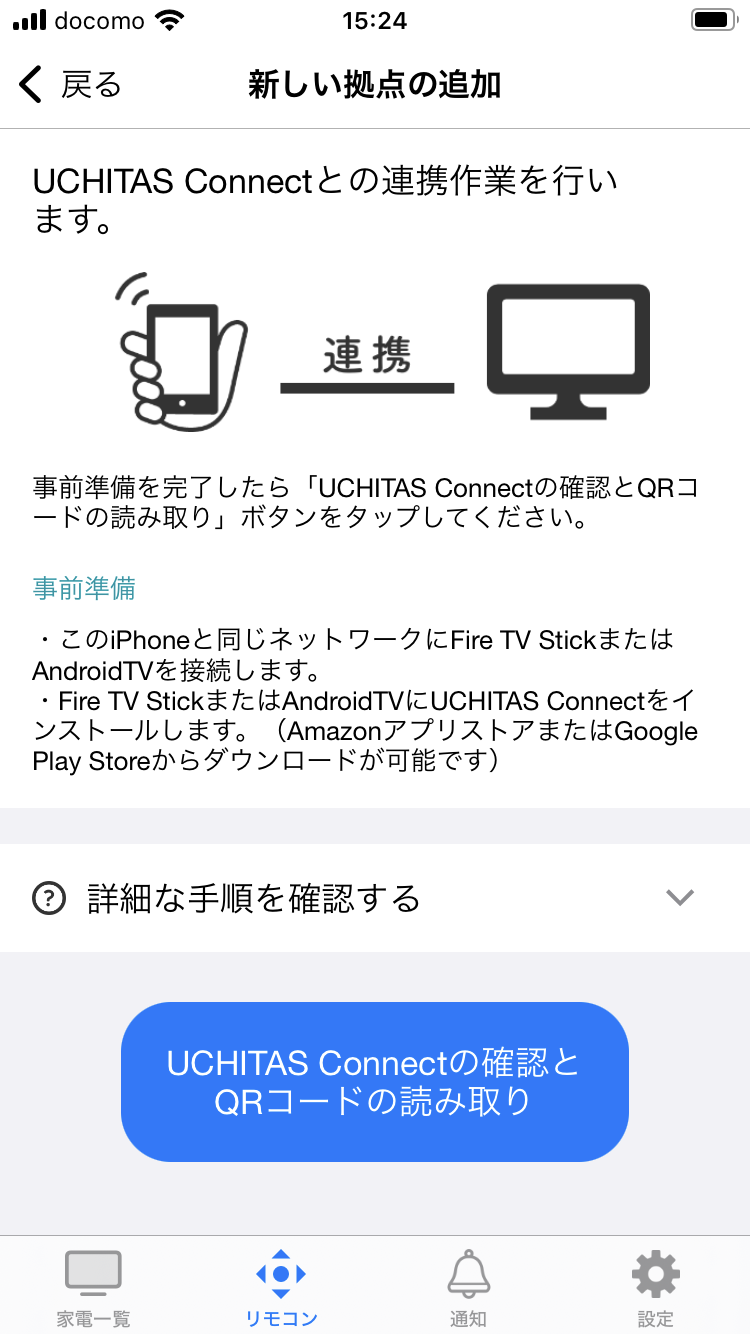
Task: Tap the TV illustration in the 連携 diagram
Action: point(568,350)
